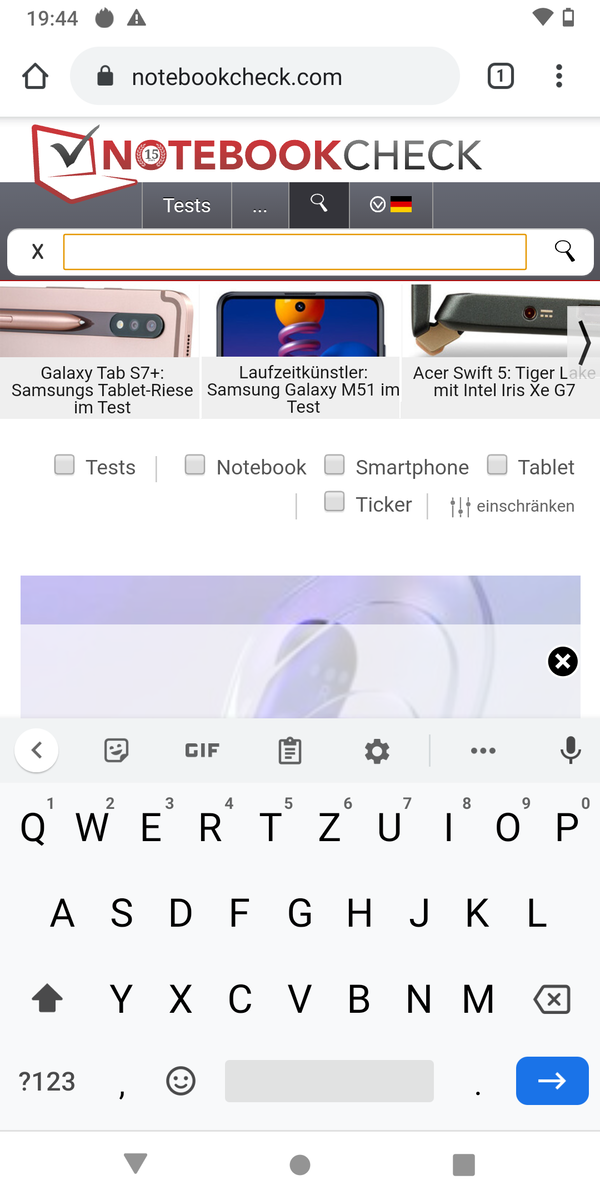600x1200 pixels.
Task: Dismiss the ad with the close icon
Action: click(x=563, y=661)
